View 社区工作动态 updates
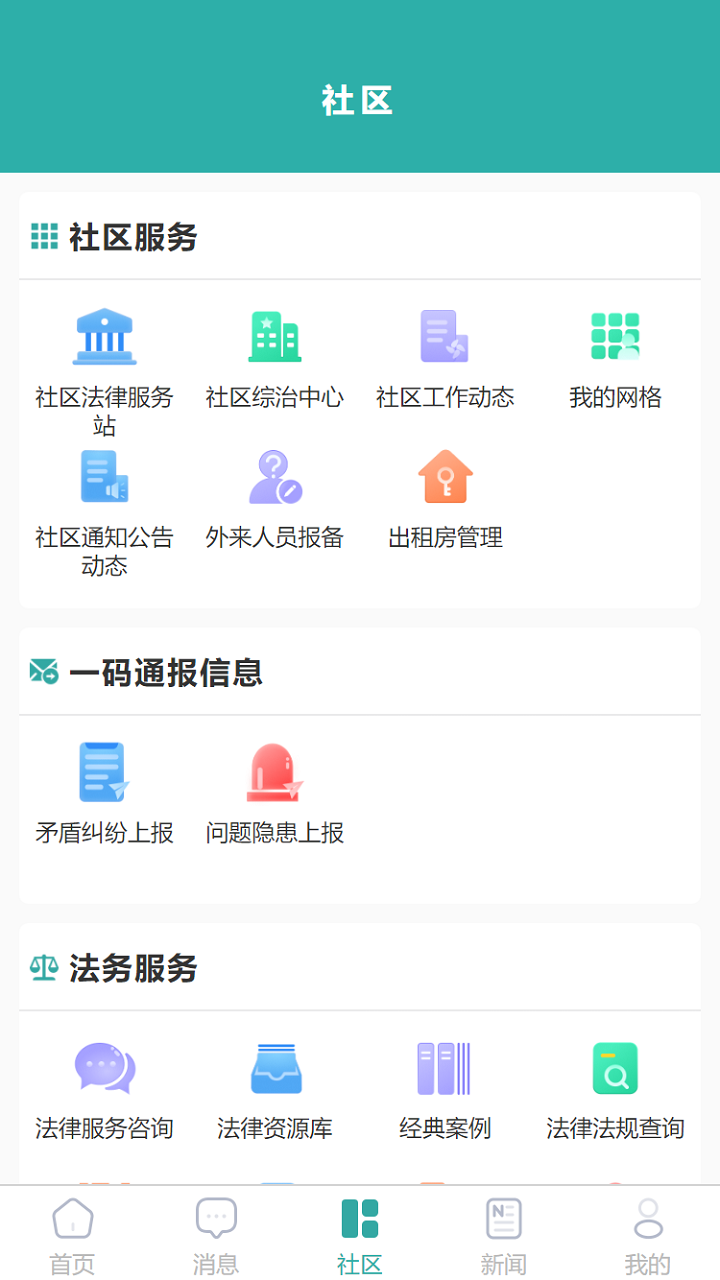 (445, 350)
